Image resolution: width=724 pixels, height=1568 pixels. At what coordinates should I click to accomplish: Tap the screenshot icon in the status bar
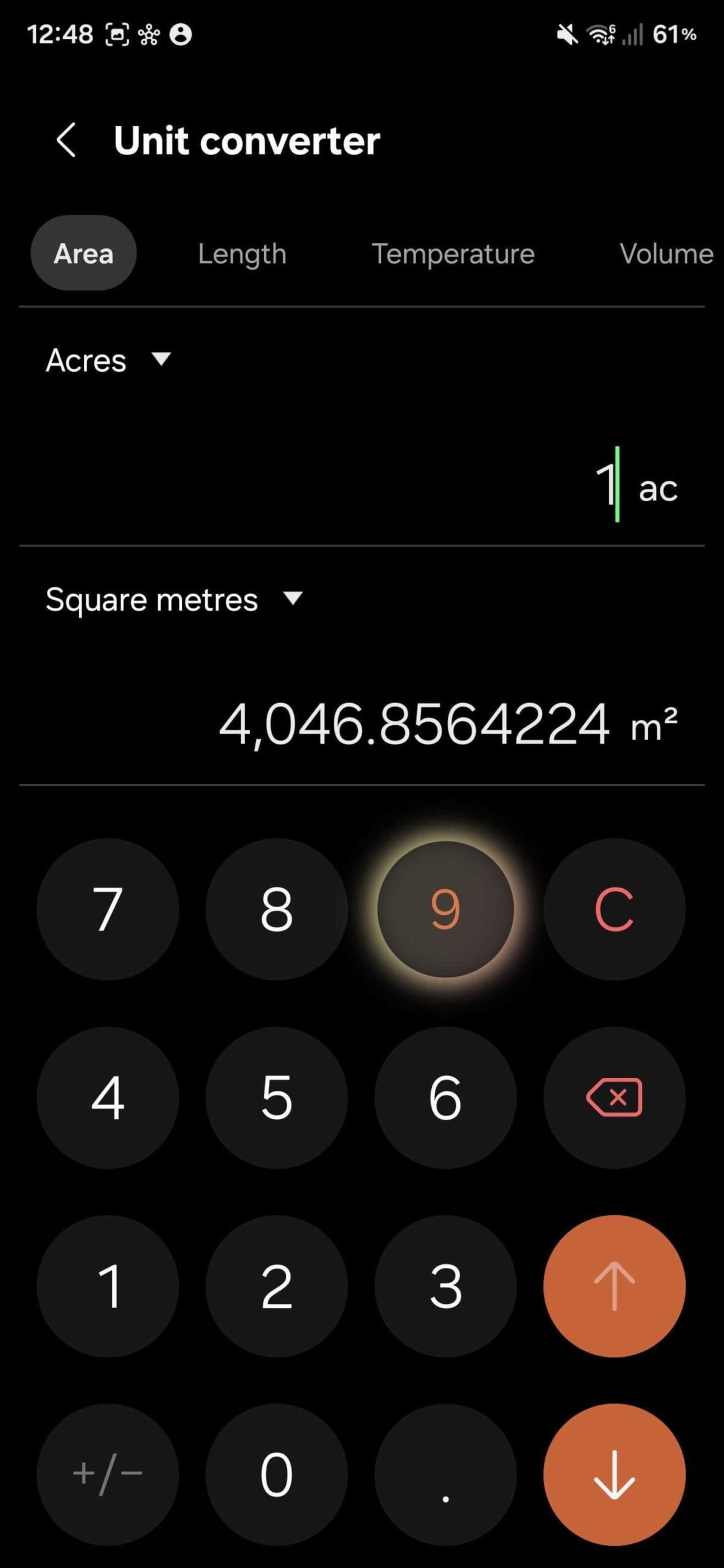tap(117, 35)
